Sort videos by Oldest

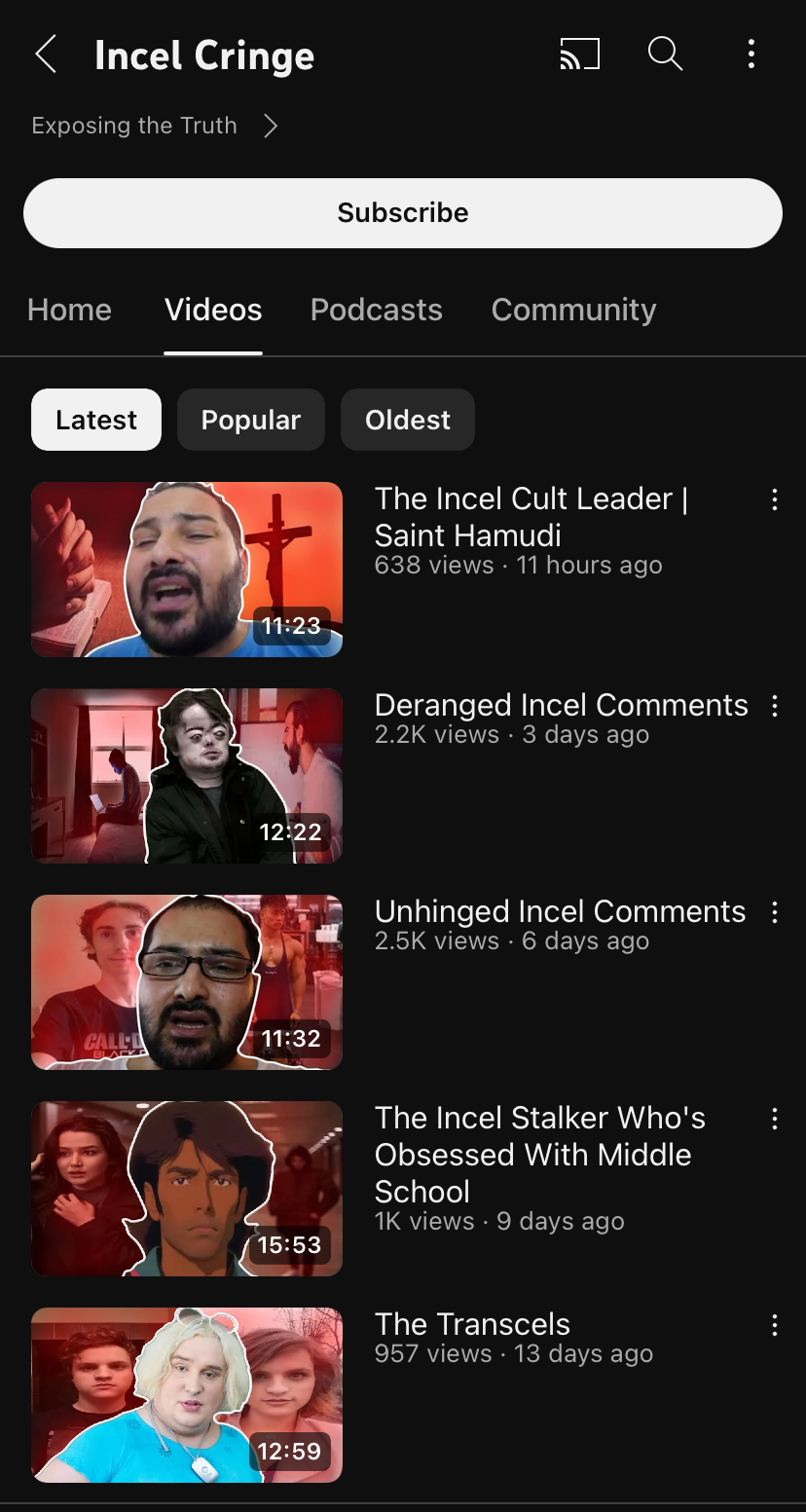click(x=407, y=420)
